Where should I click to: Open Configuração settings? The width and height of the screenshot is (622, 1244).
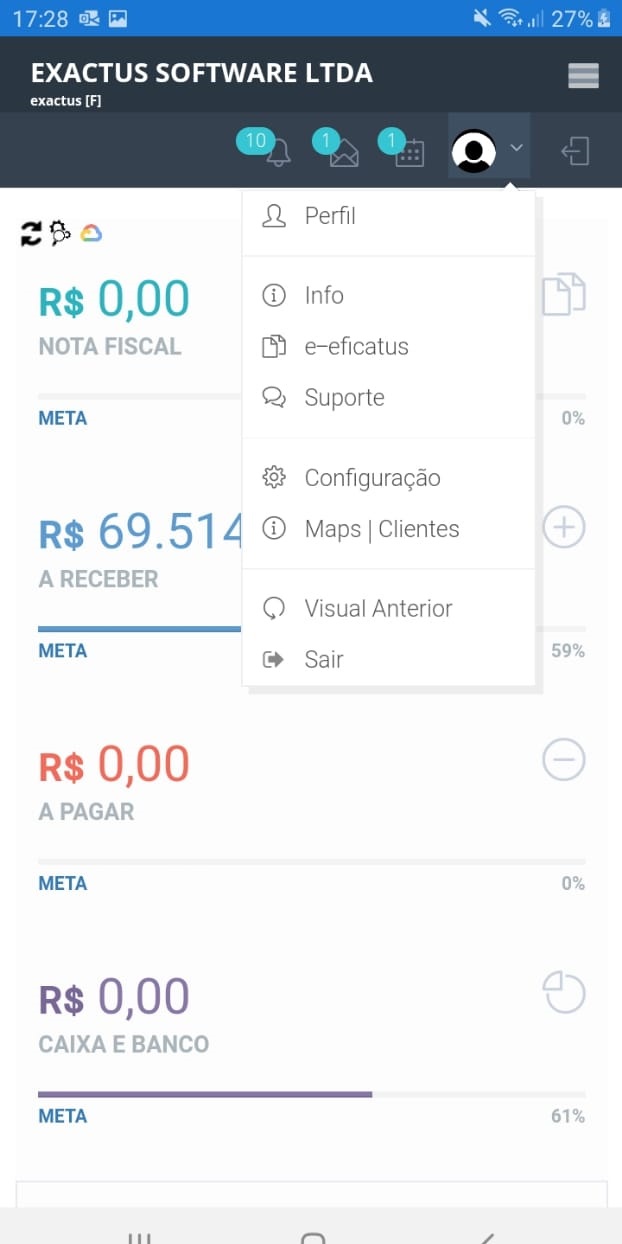coord(388,478)
